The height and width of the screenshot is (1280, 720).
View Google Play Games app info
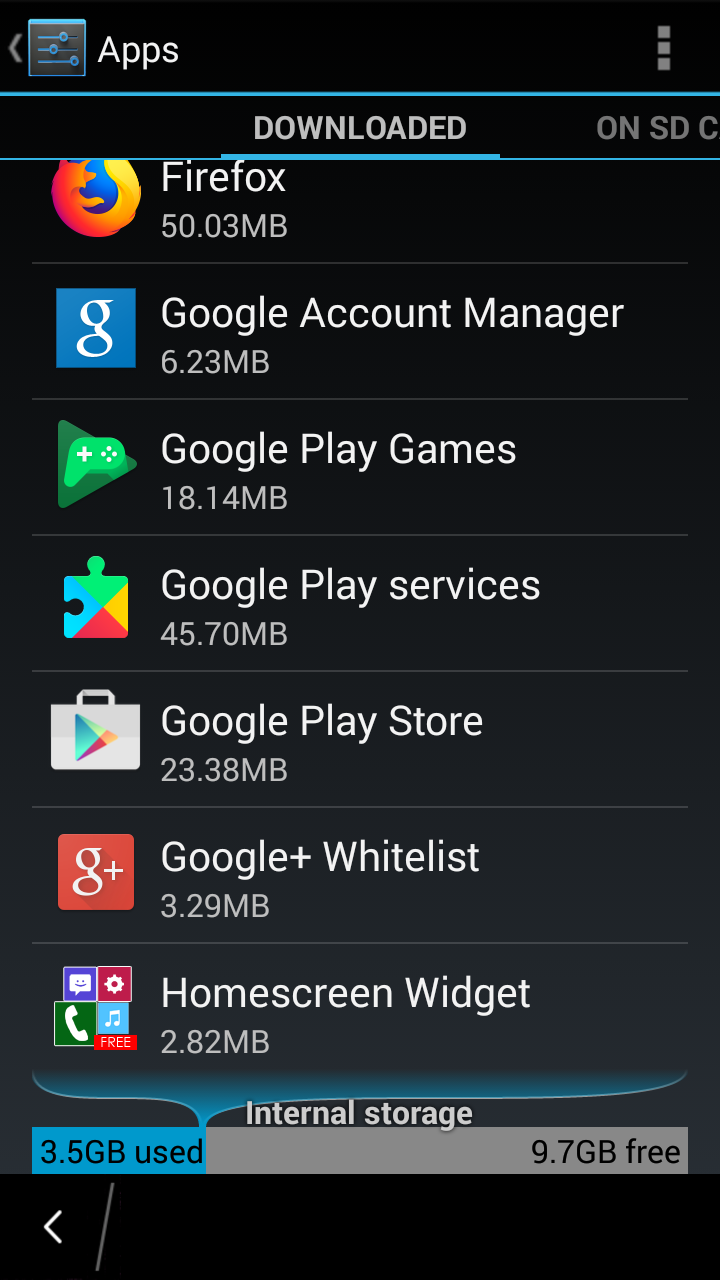point(360,468)
